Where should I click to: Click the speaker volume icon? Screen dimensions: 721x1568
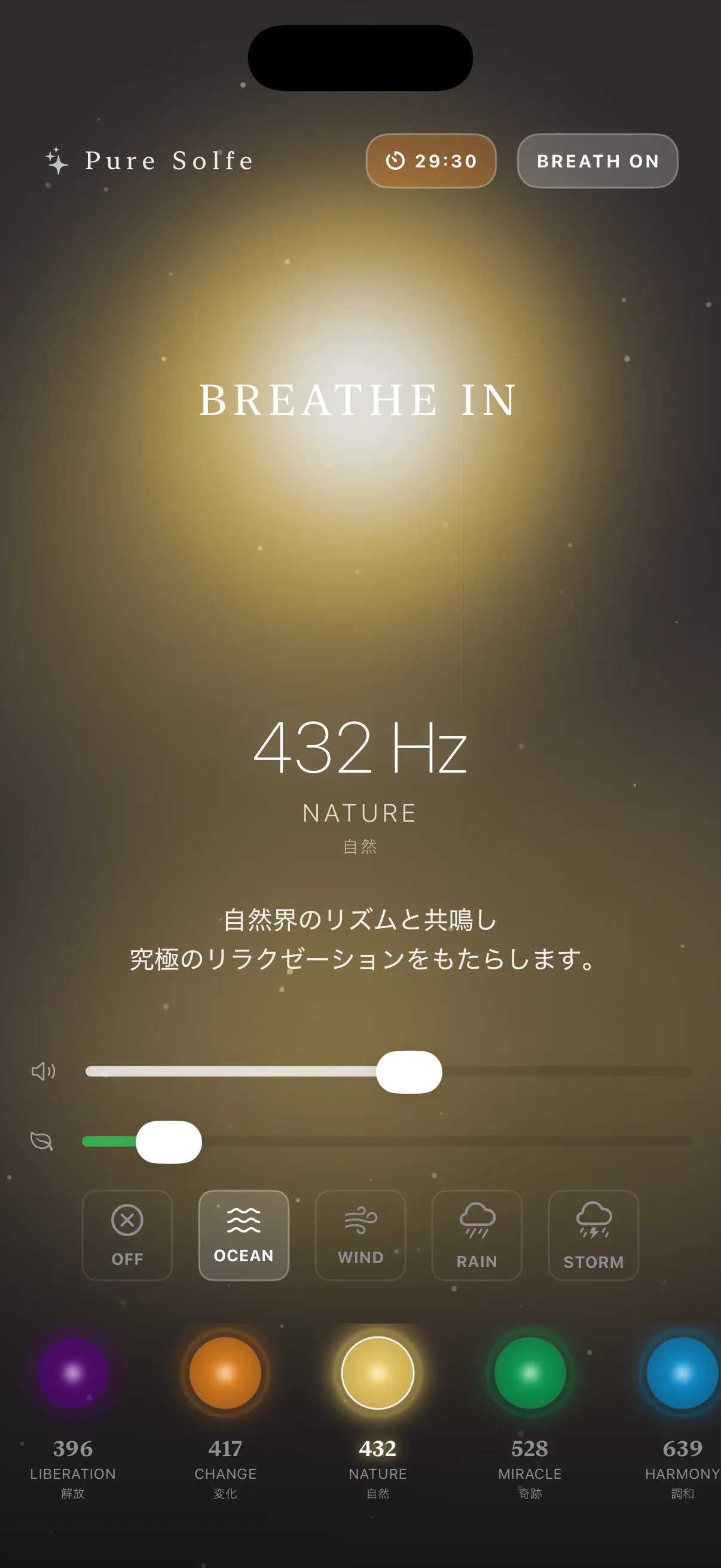(x=44, y=1071)
